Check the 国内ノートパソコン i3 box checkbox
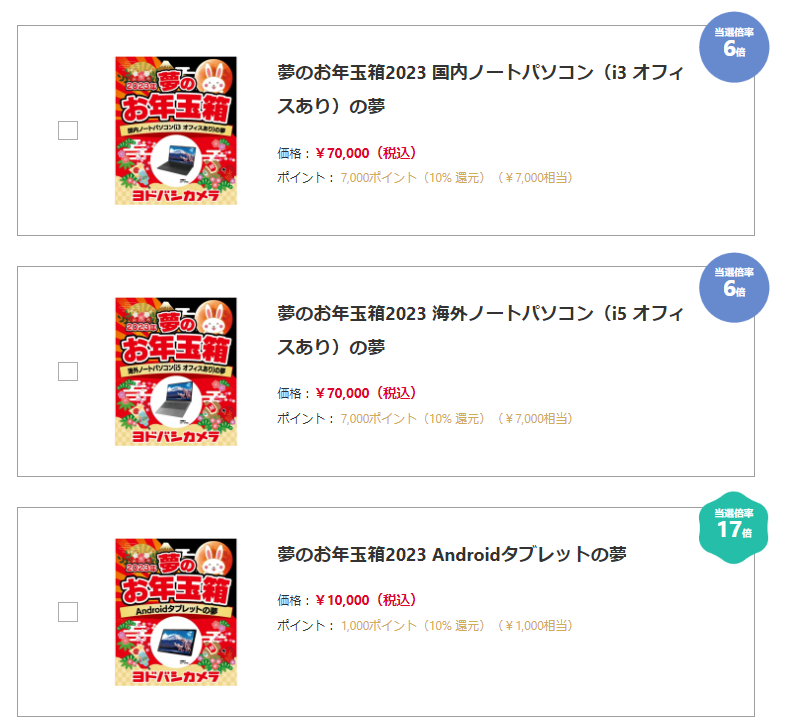Image resolution: width=792 pixels, height=723 pixels. [68, 131]
